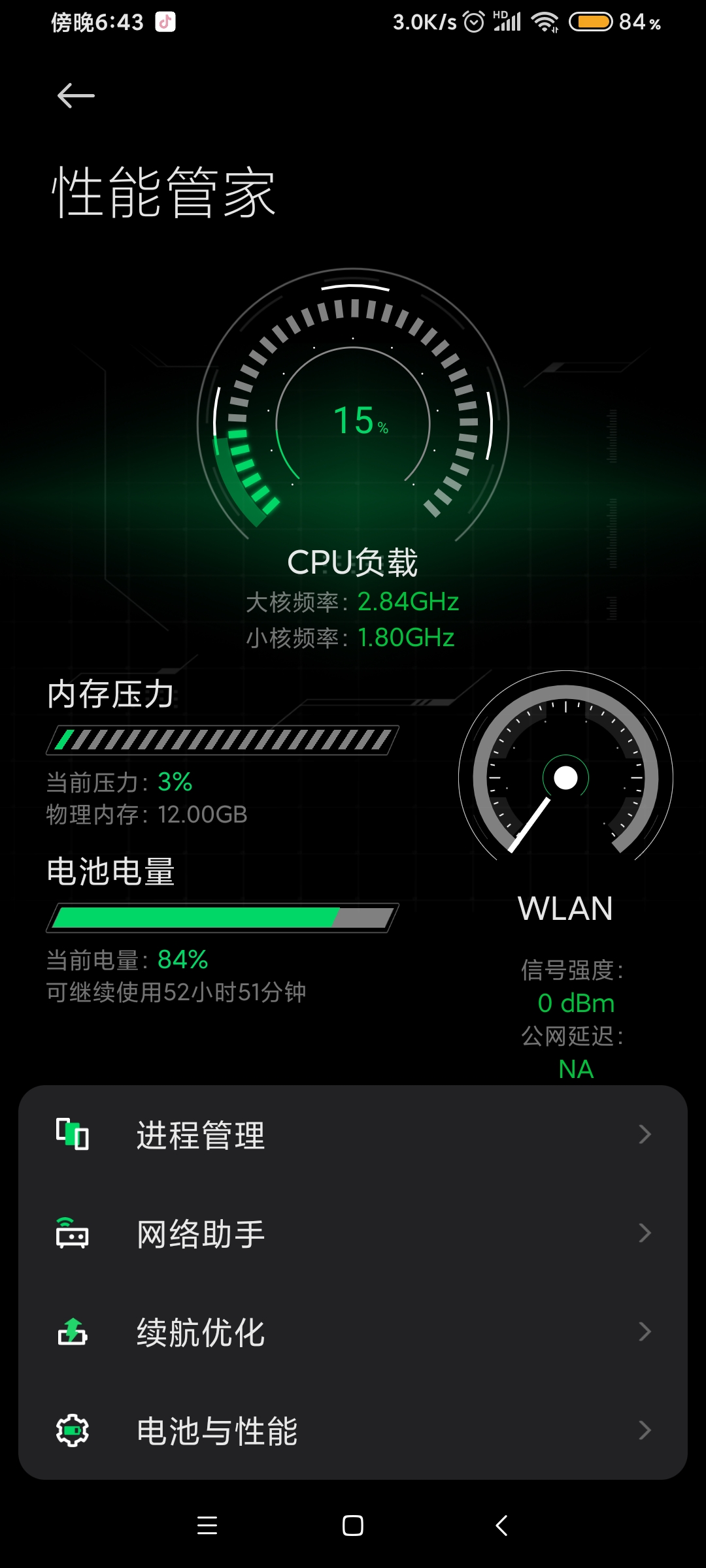706x1568 pixels.
Task: Open 进程管理 process management
Action: [x=353, y=1135]
